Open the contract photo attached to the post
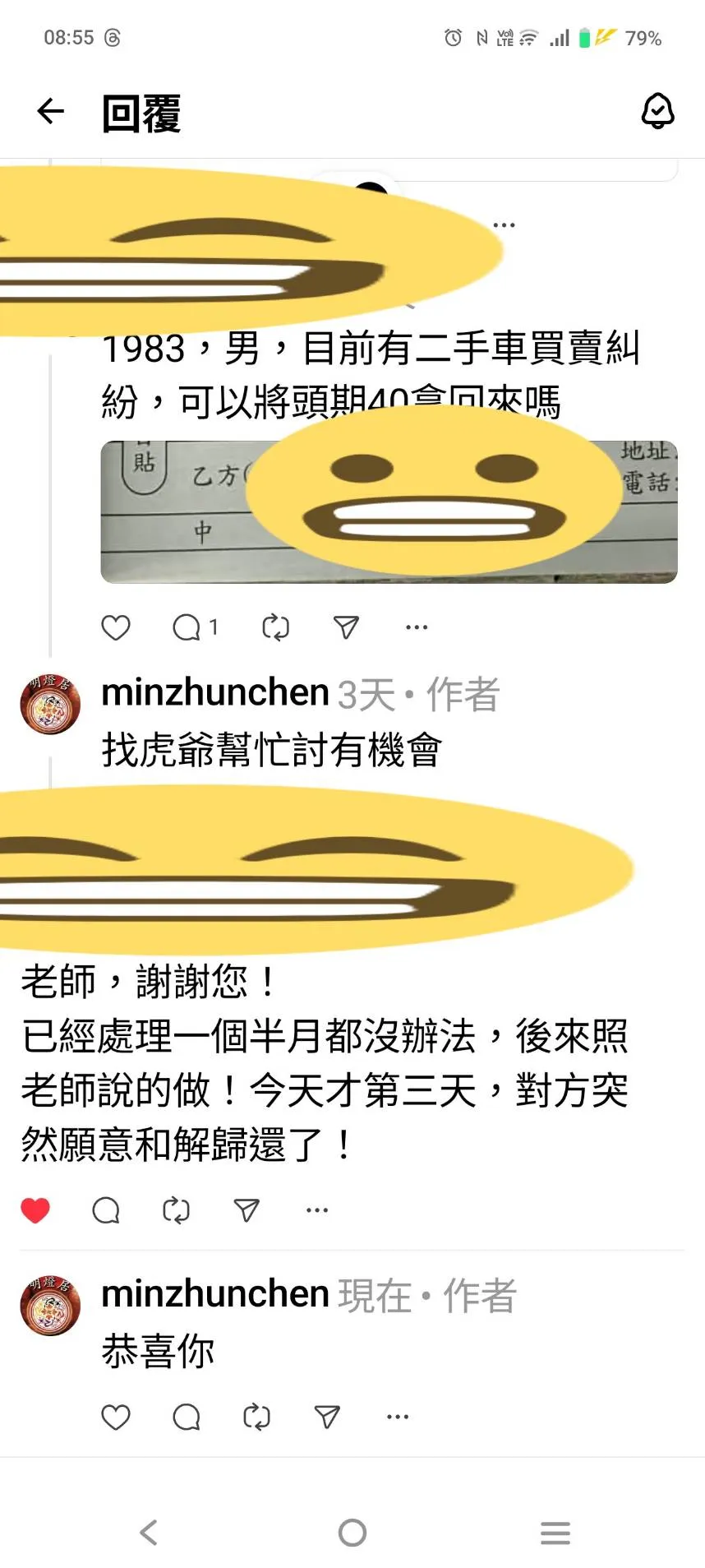 (389, 512)
